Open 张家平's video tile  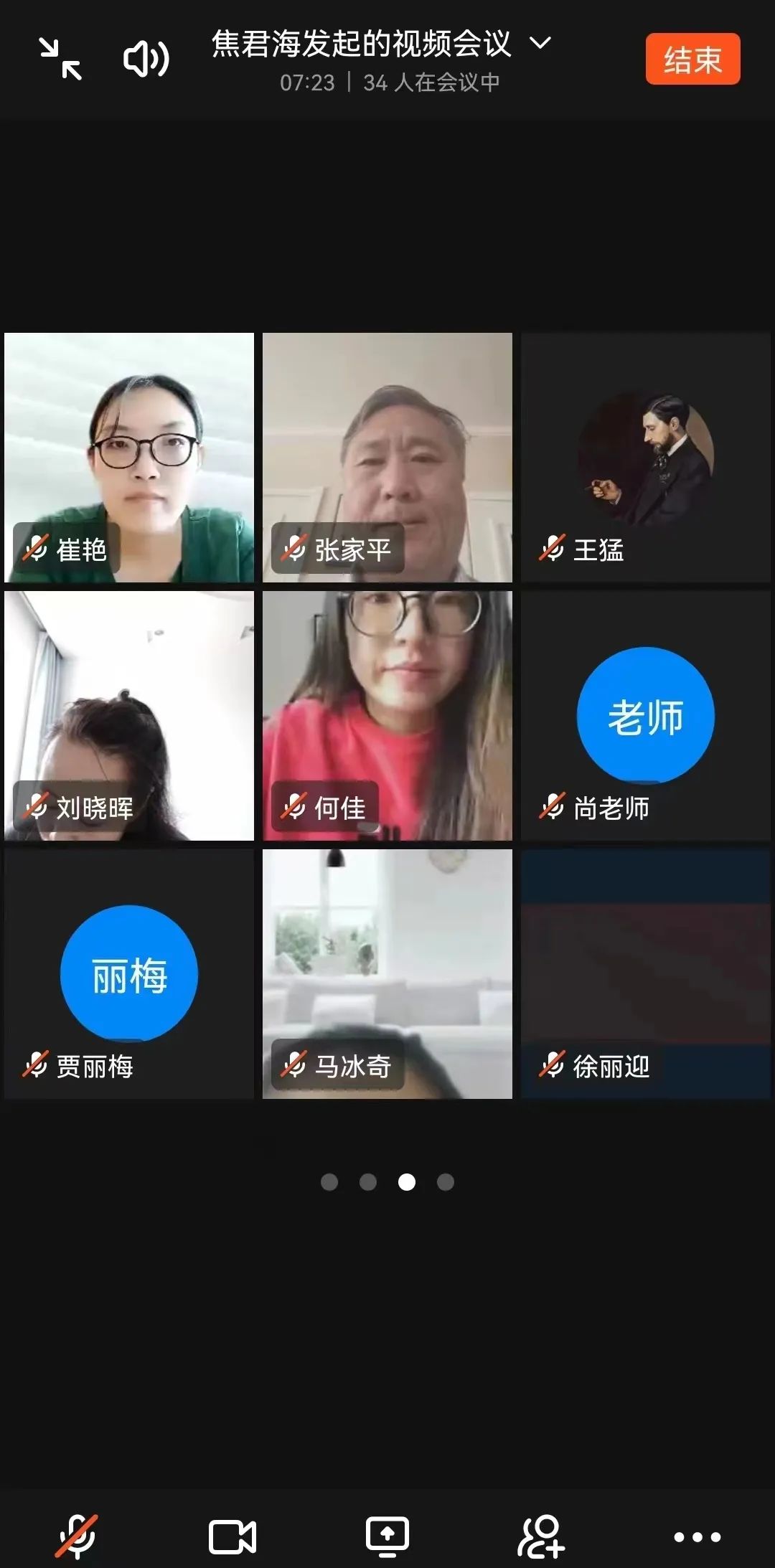[387, 457]
